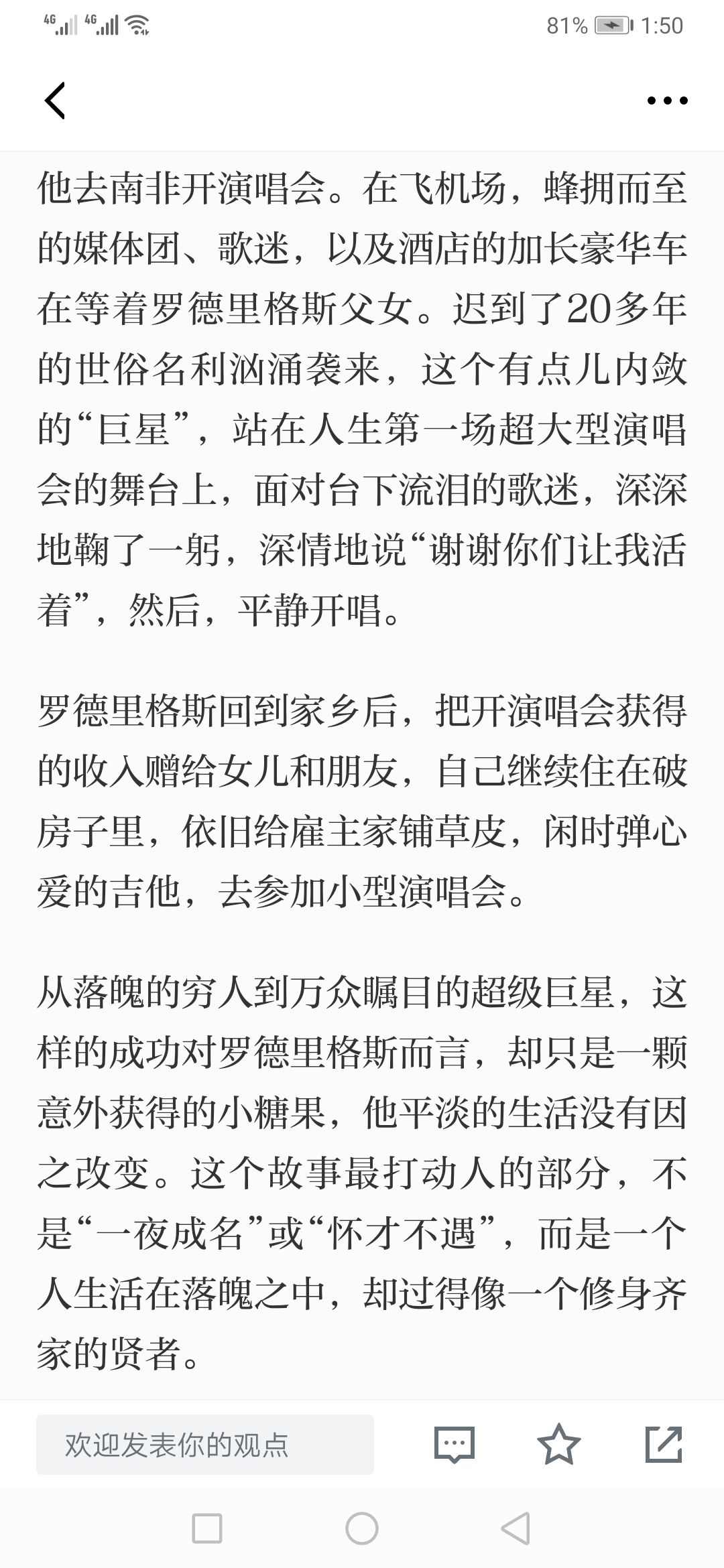This screenshot has height=1568, width=724.
Task: Open the three-dot overflow menu
Action: coord(667,101)
